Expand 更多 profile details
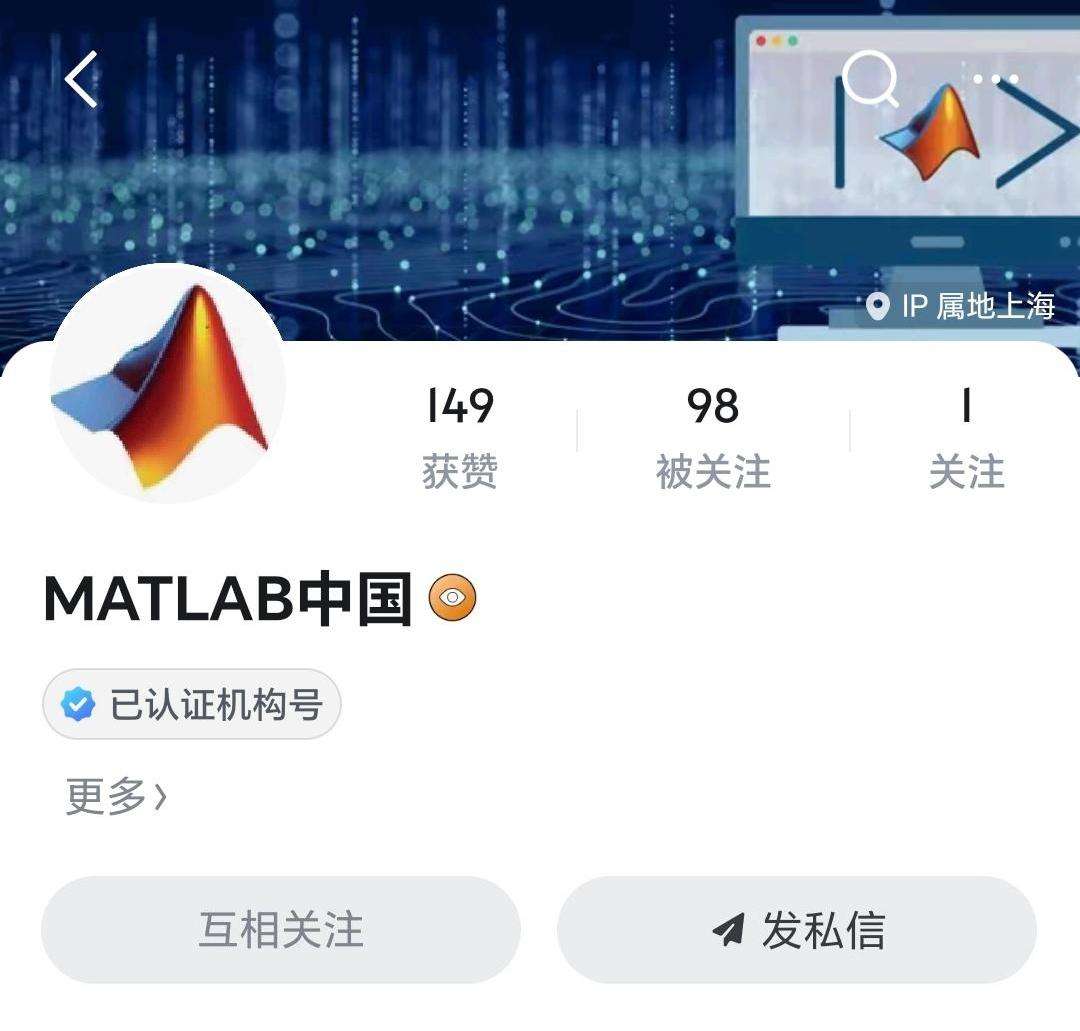 coord(116,796)
